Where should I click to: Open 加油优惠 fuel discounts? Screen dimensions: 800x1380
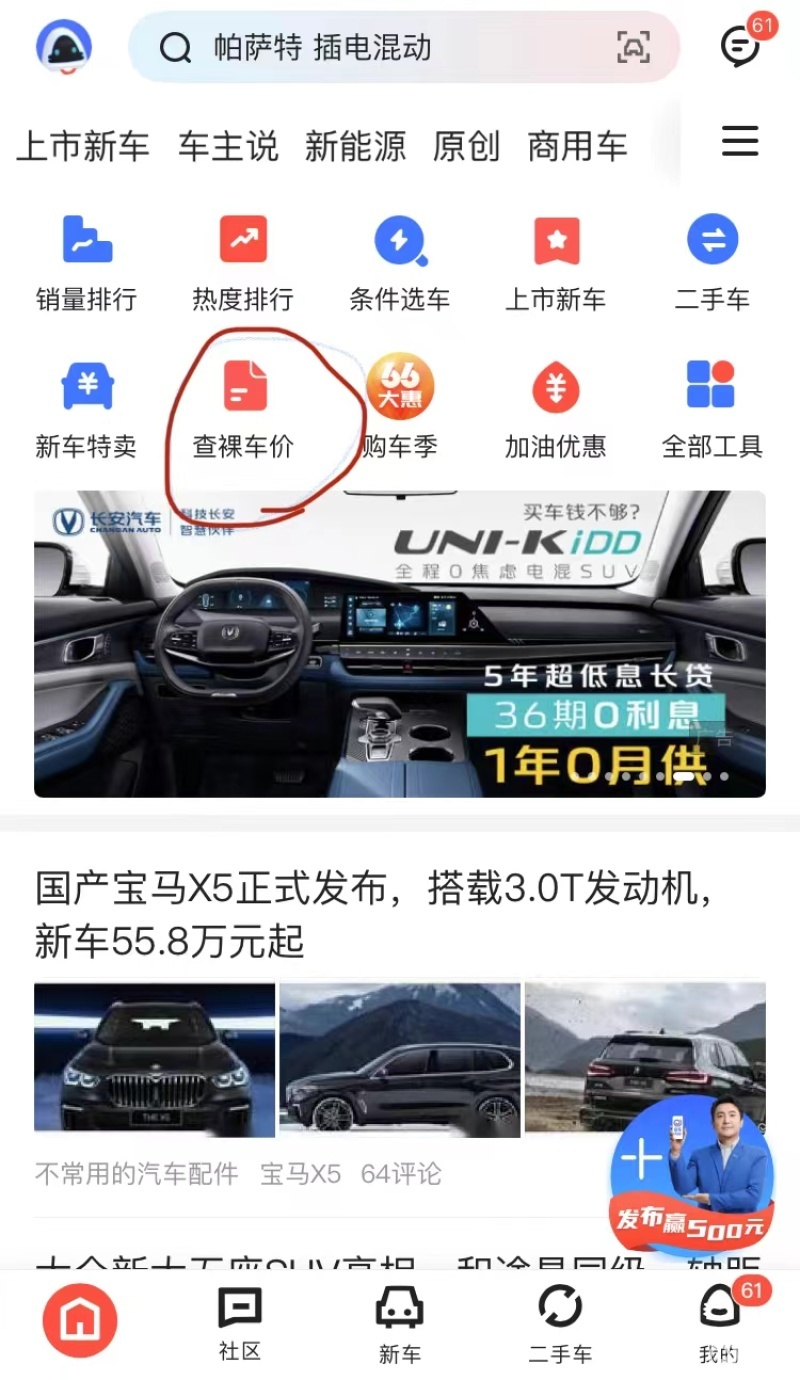click(556, 410)
